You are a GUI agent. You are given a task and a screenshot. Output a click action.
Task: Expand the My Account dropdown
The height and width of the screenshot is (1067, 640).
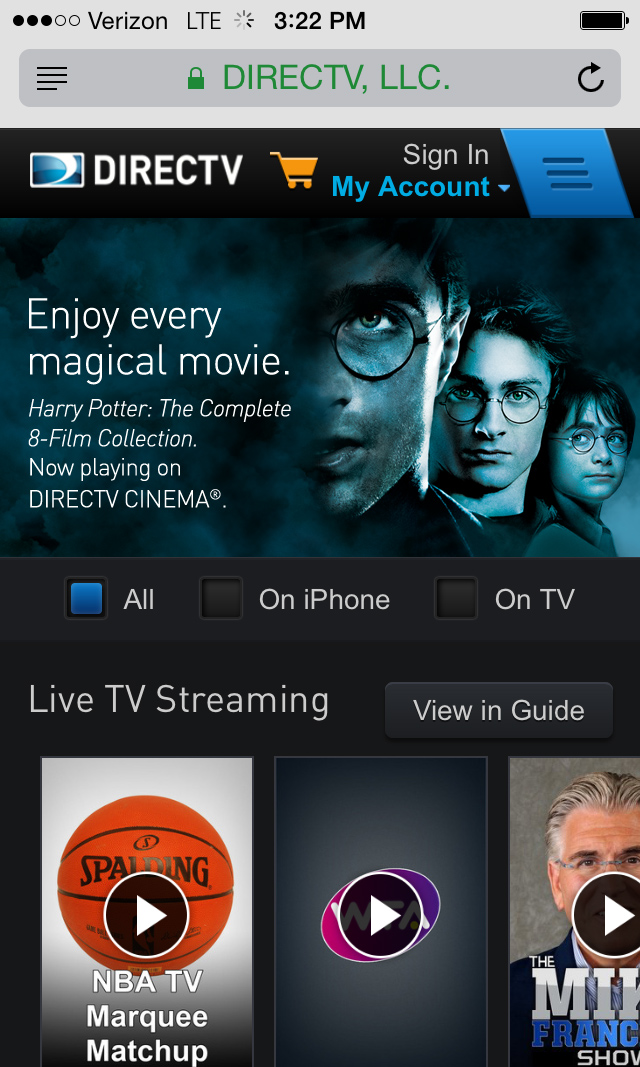point(420,187)
